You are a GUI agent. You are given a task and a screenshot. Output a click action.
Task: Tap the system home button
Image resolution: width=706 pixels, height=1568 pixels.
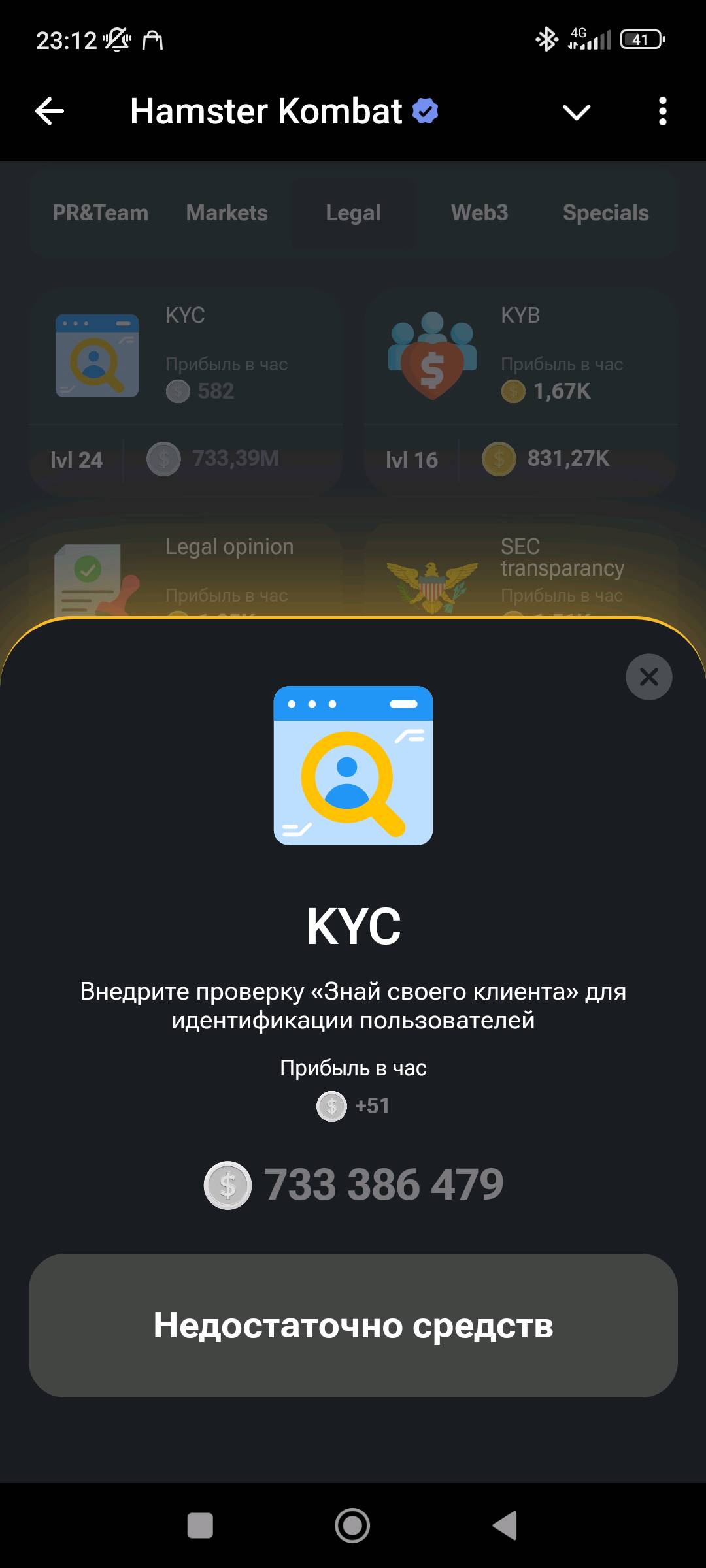(352, 1526)
